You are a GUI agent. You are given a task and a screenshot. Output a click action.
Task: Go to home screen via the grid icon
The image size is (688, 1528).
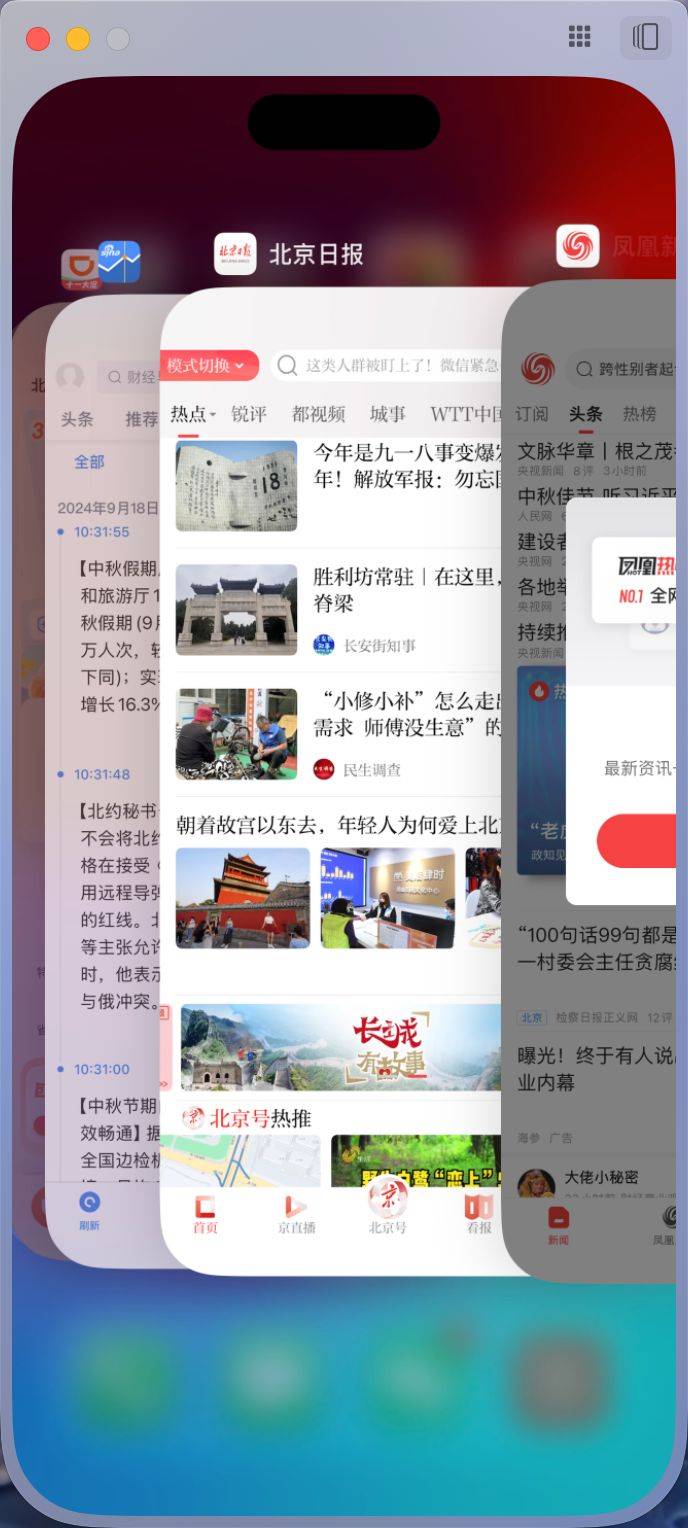(580, 37)
